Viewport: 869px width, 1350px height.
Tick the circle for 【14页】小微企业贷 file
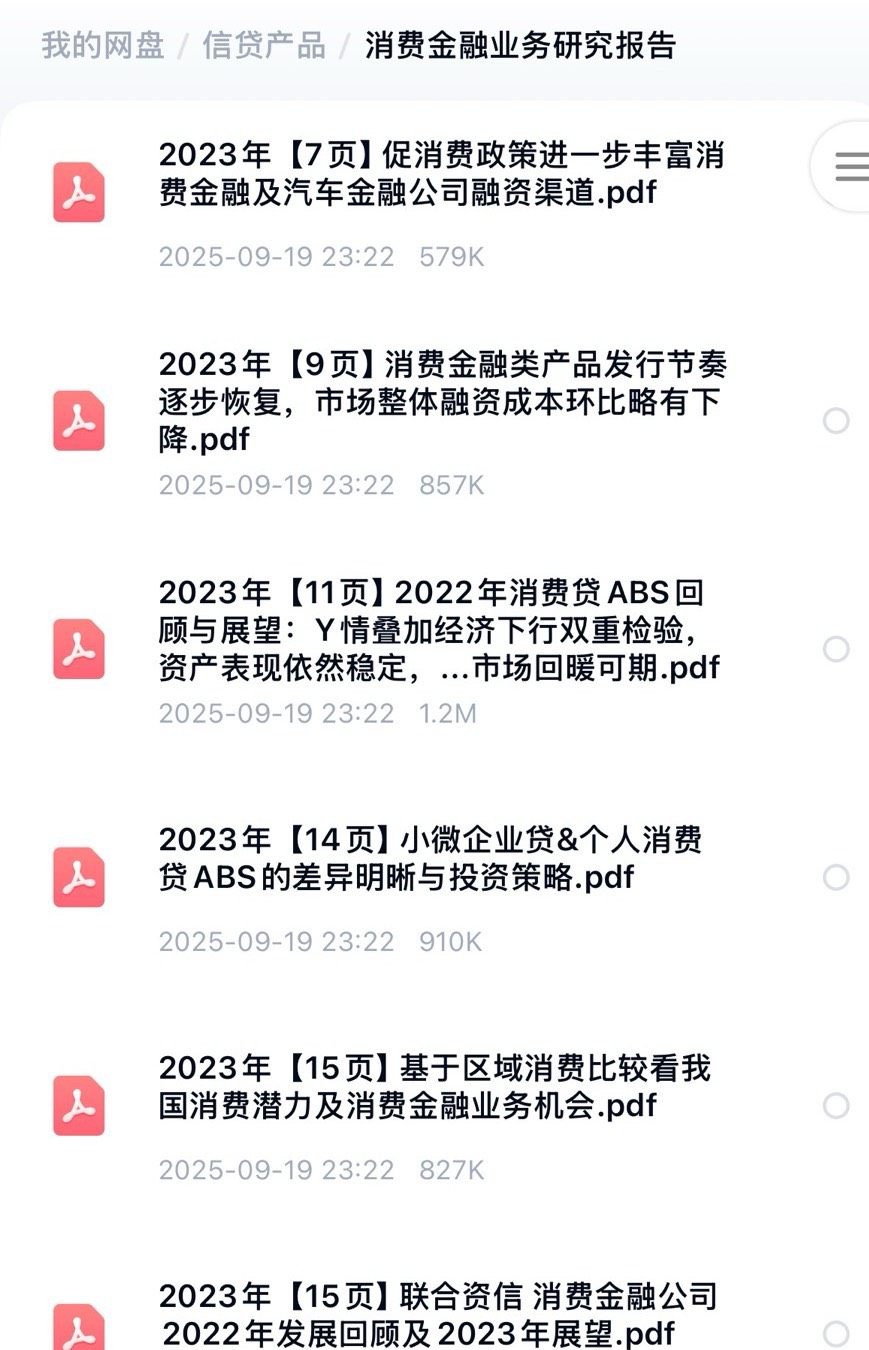(x=836, y=877)
